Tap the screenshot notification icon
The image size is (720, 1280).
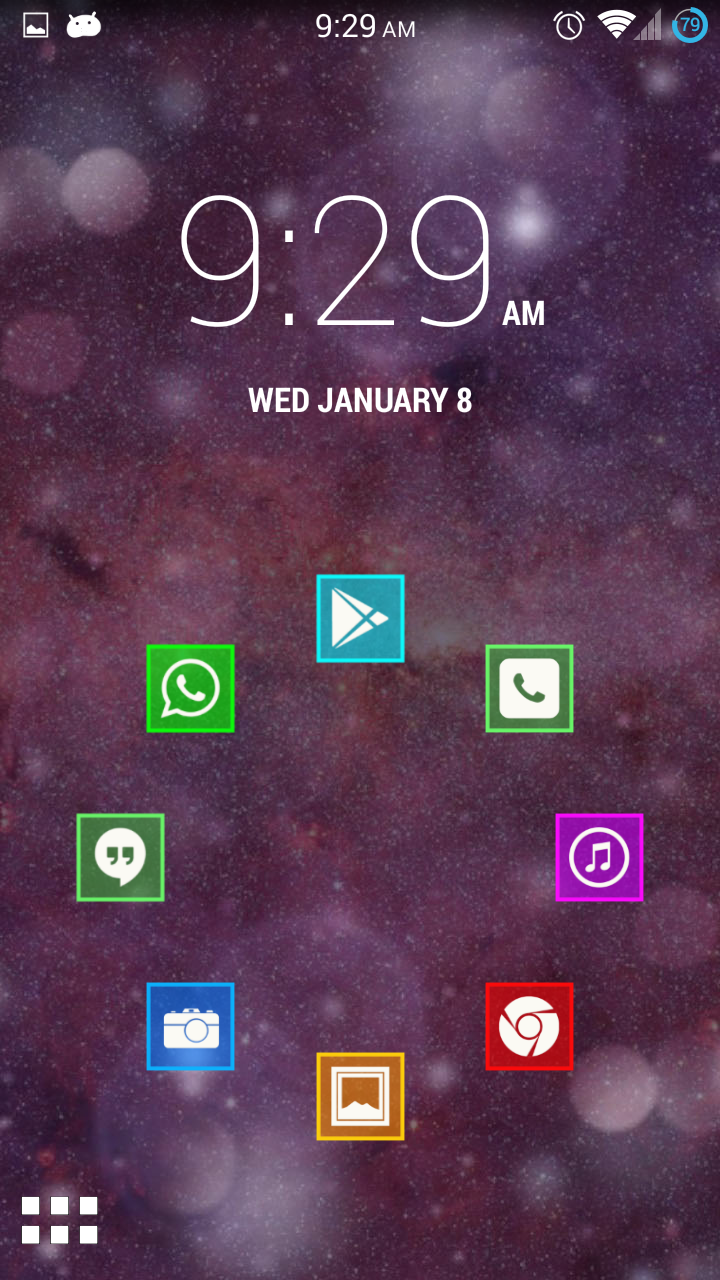(x=34, y=26)
